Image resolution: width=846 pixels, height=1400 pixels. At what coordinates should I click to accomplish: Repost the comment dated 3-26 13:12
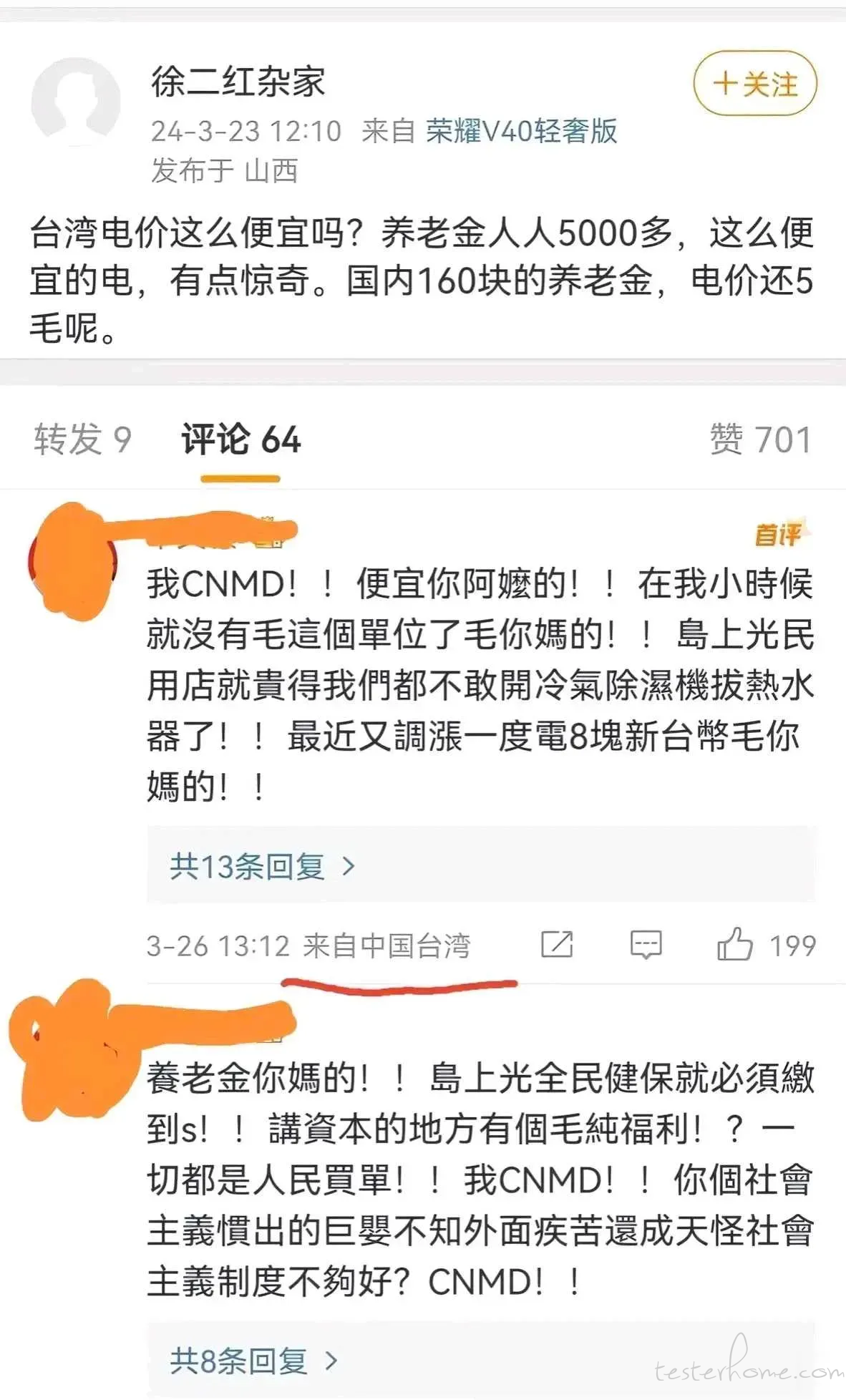(557, 945)
